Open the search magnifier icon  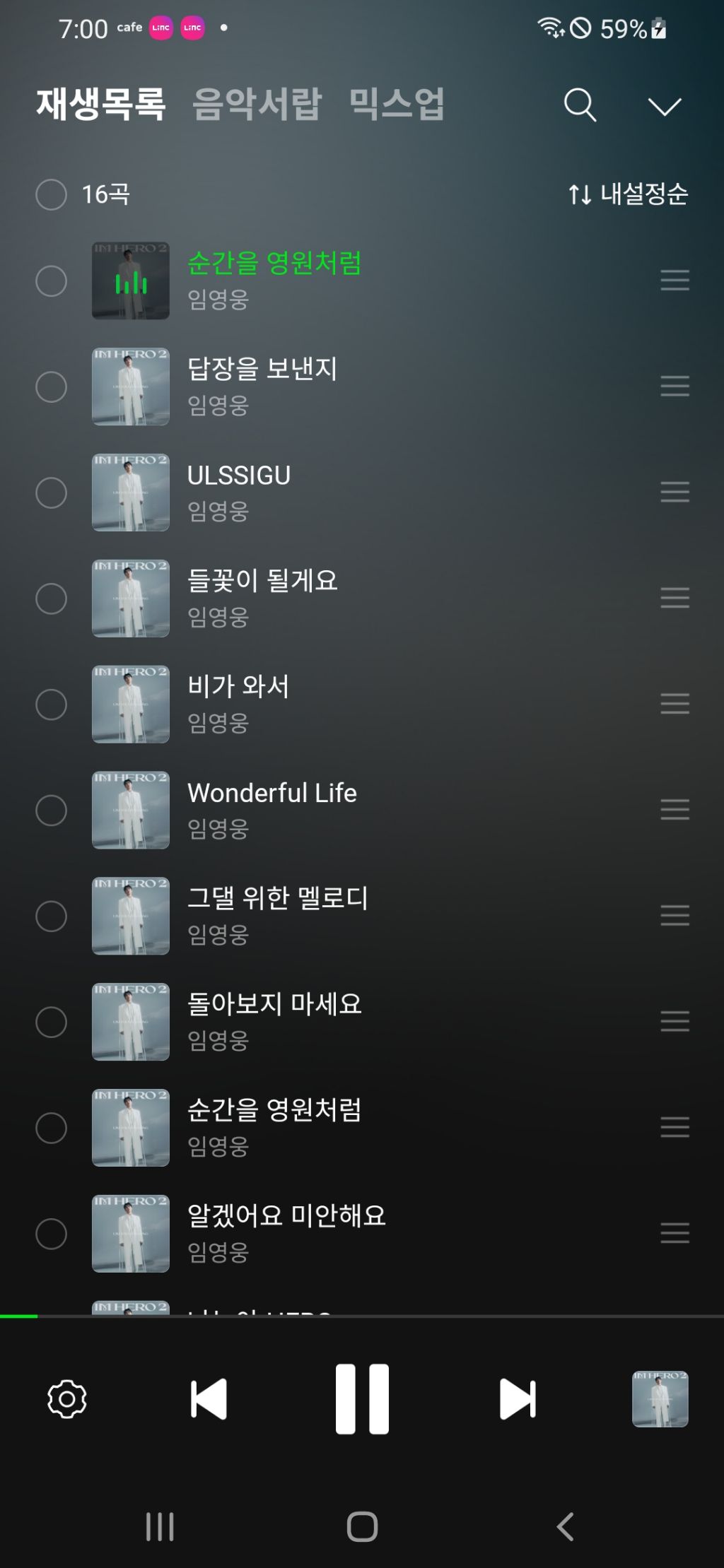(x=580, y=105)
